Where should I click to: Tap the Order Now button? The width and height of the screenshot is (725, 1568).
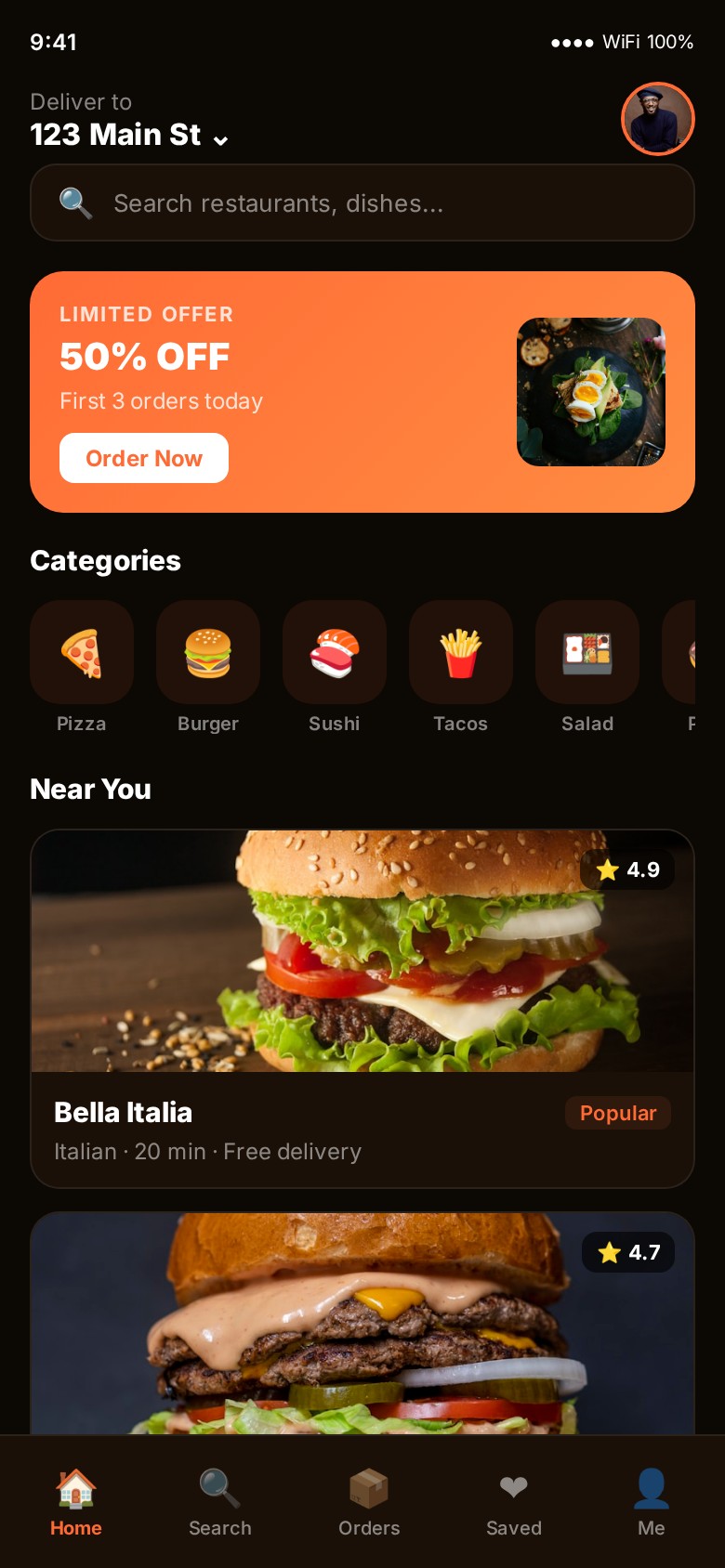[x=144, y=458]
